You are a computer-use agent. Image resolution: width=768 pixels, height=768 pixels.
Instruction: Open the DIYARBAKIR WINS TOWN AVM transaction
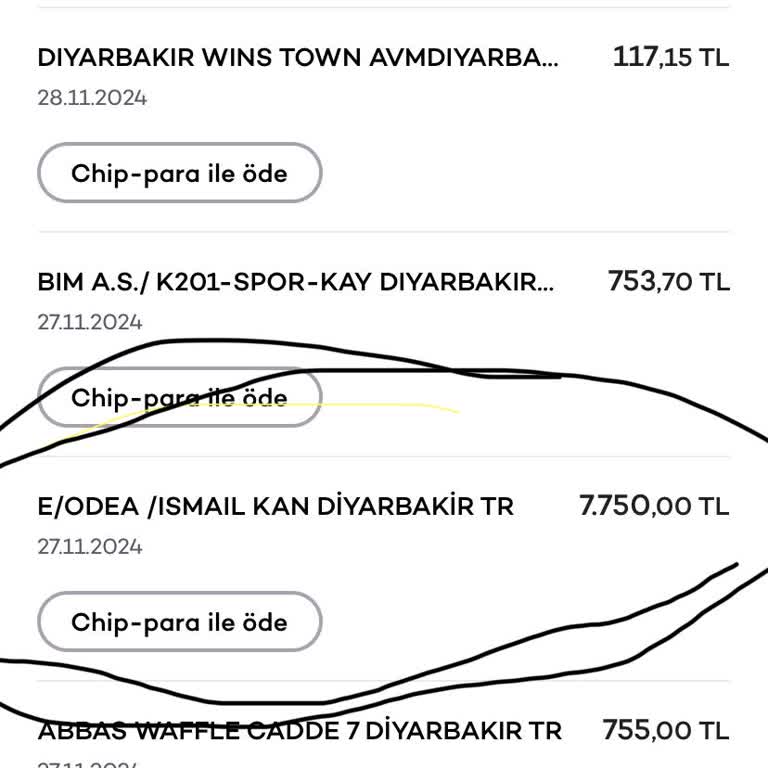point(297,58)
